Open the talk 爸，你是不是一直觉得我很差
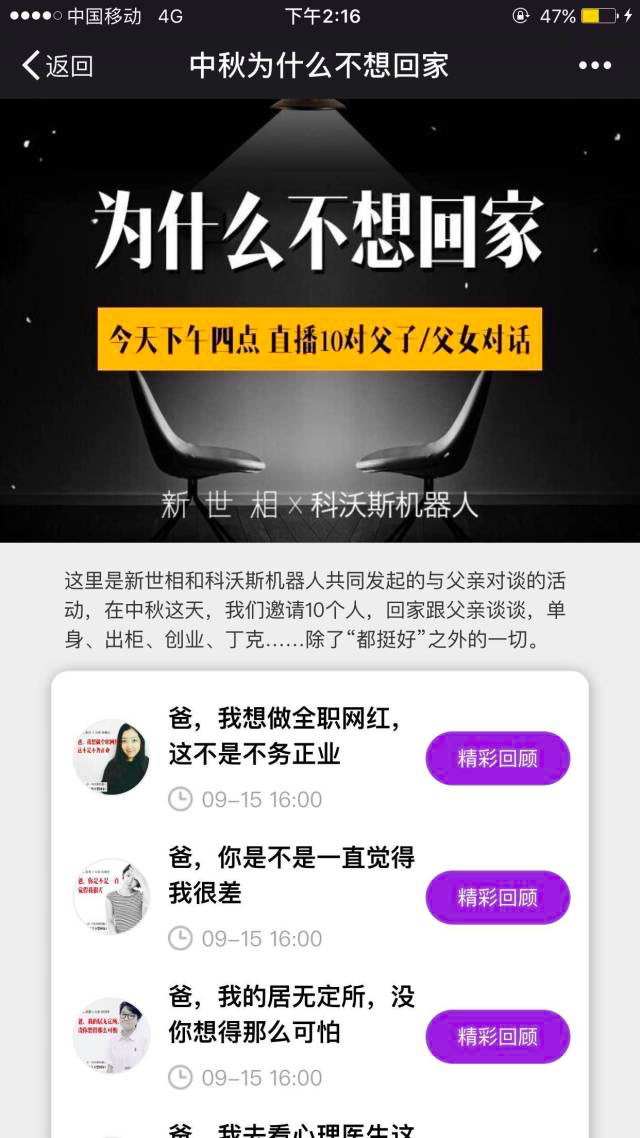The height and width of the screenshot is (1138, 640). (290, 875)
